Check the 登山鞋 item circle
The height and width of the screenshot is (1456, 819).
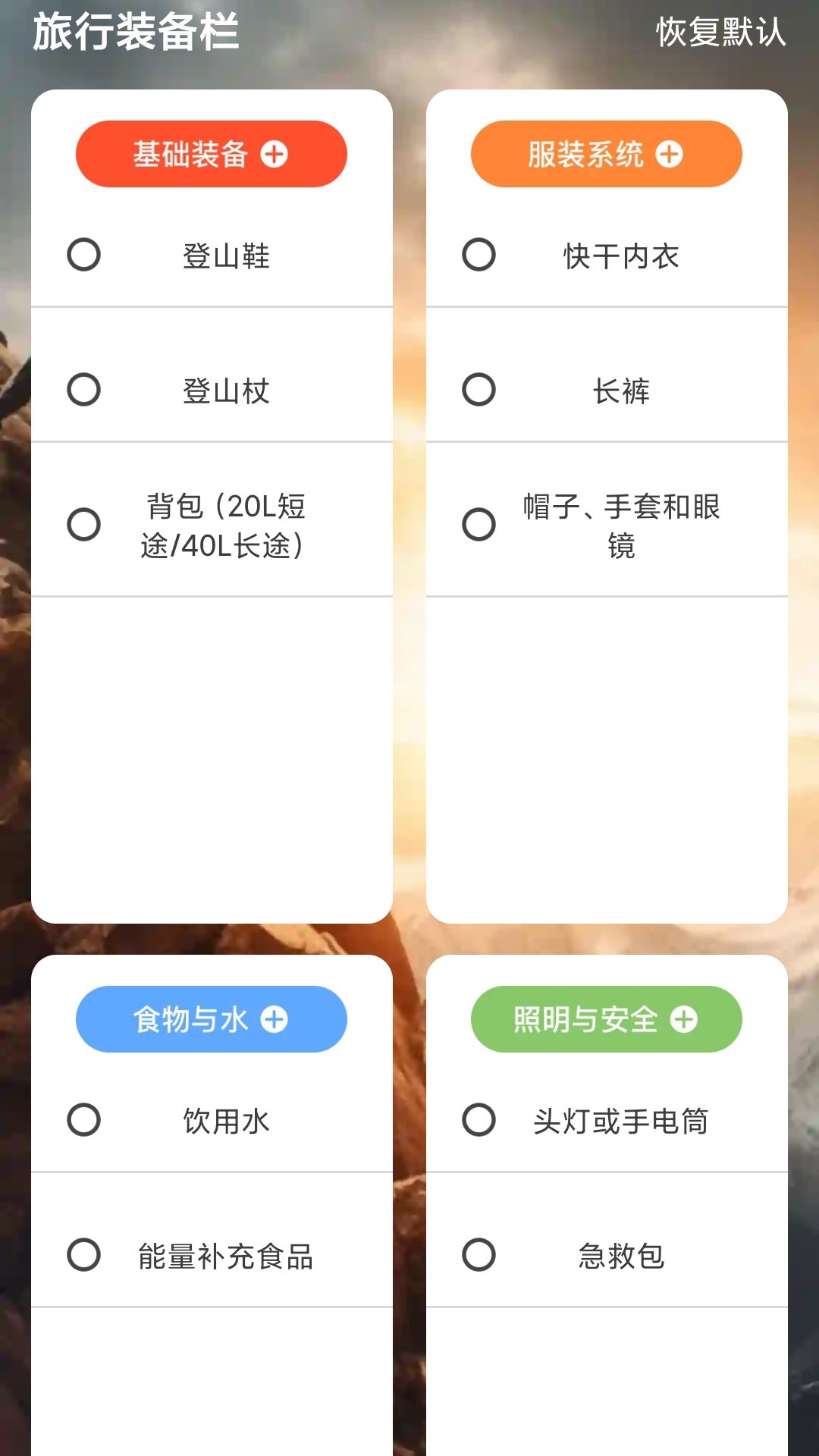tap(84, 256)
